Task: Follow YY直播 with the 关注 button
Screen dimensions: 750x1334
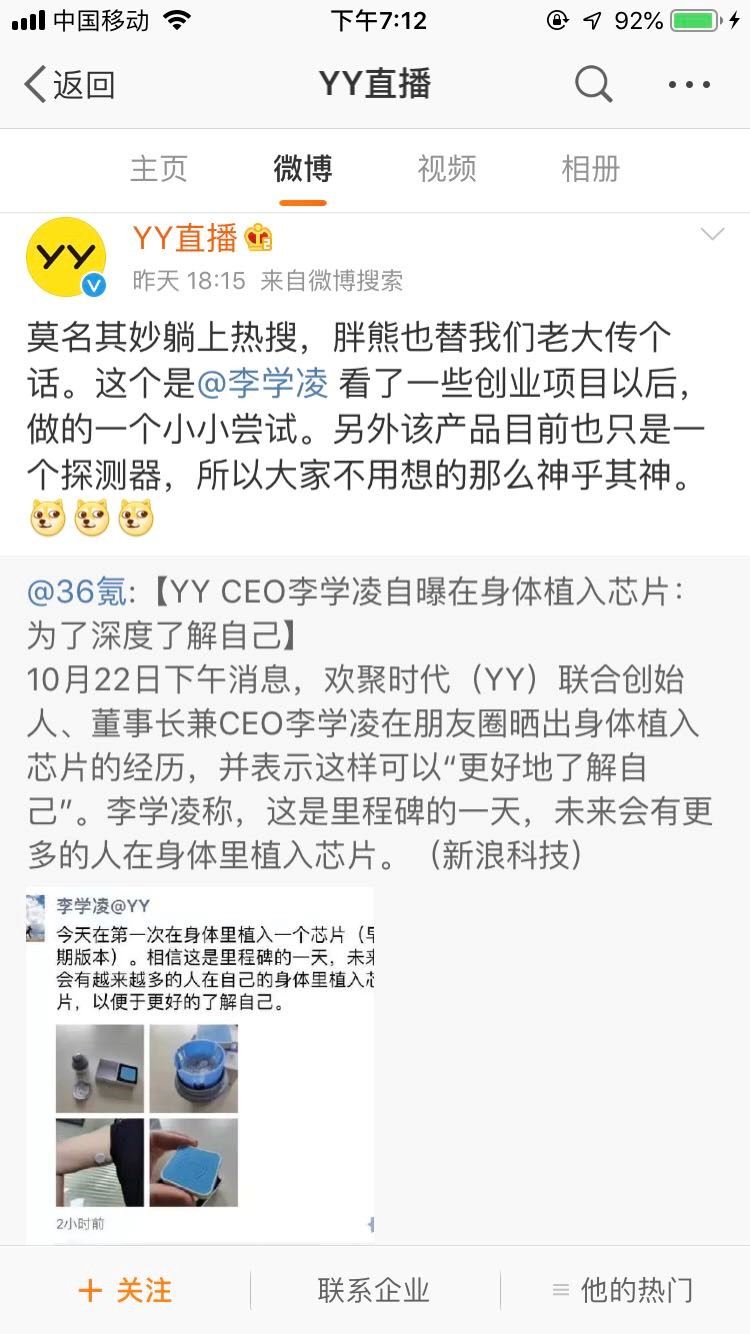Action: 126,1290
